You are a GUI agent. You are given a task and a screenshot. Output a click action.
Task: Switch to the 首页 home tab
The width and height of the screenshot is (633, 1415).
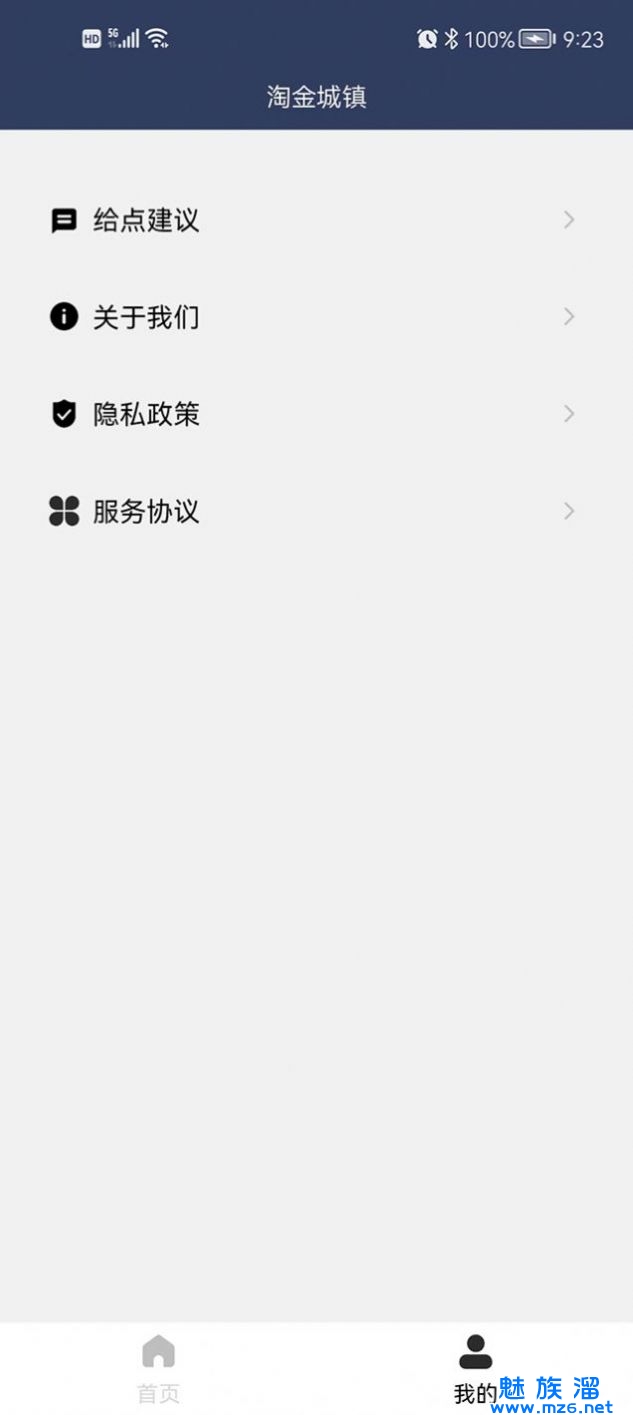click(158, 1367)
